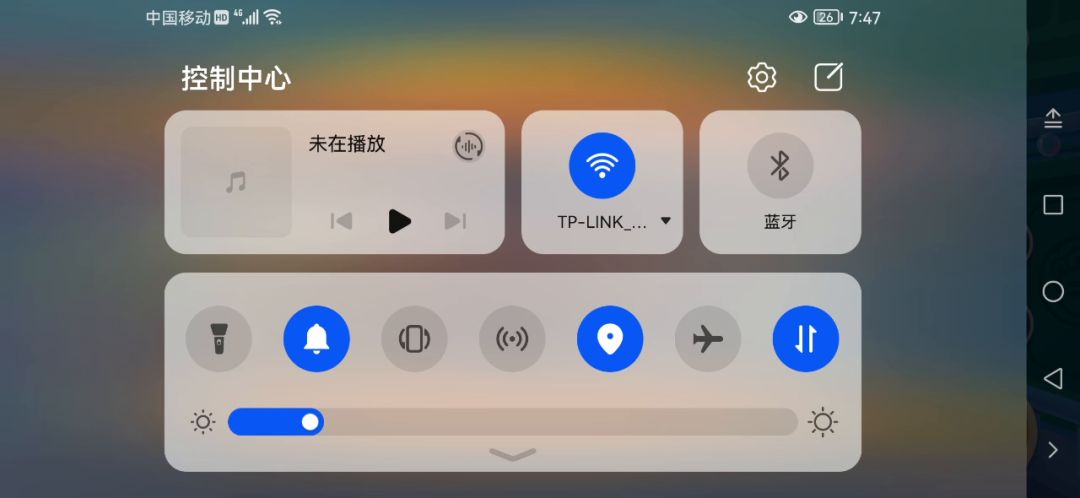Go to home with the circle button
1080x498 pixels.
[1053, 291]
